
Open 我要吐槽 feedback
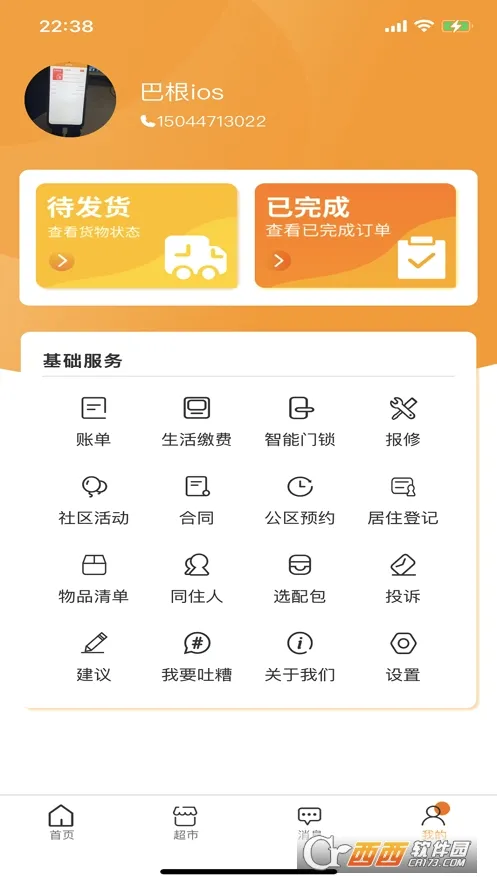coord(196,657)
